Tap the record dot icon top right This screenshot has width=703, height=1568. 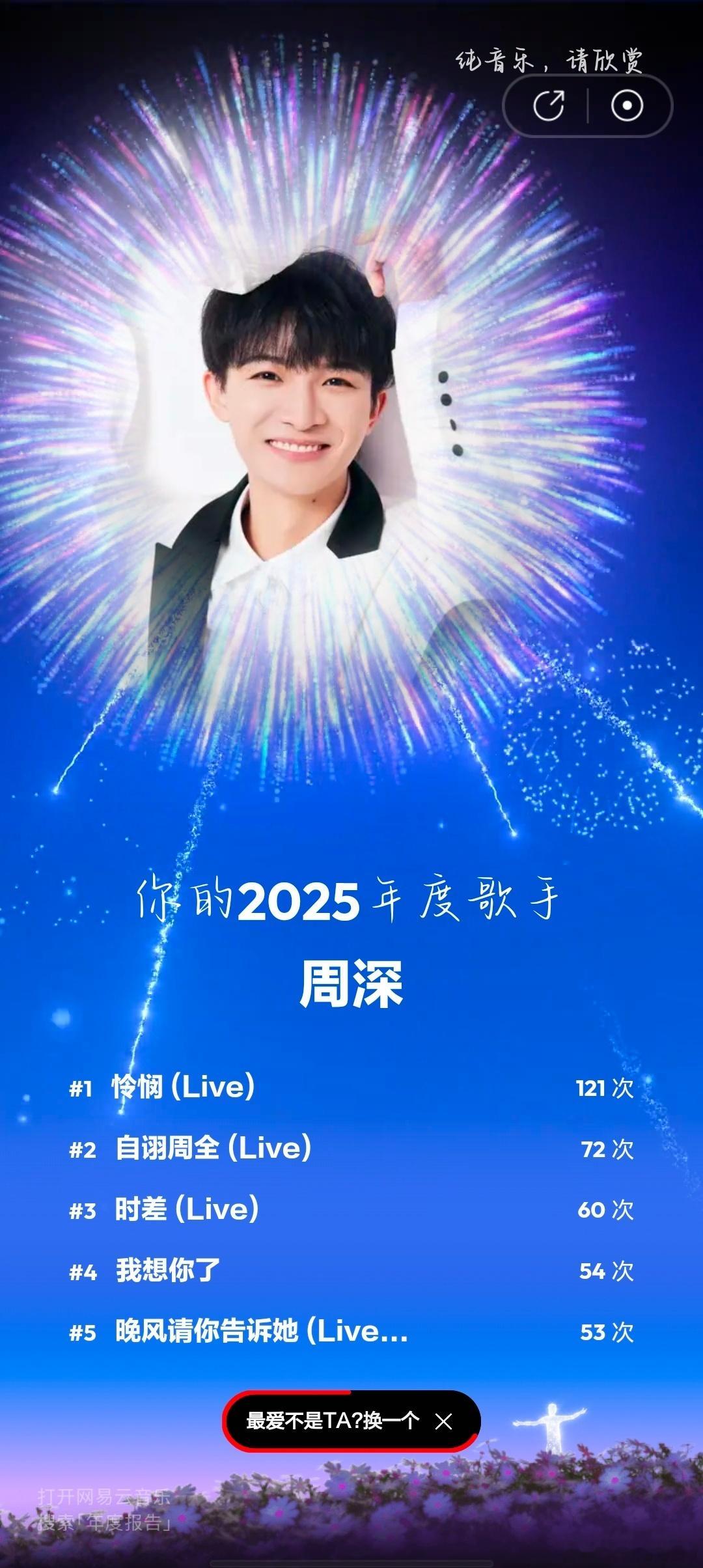pos(627,104)
